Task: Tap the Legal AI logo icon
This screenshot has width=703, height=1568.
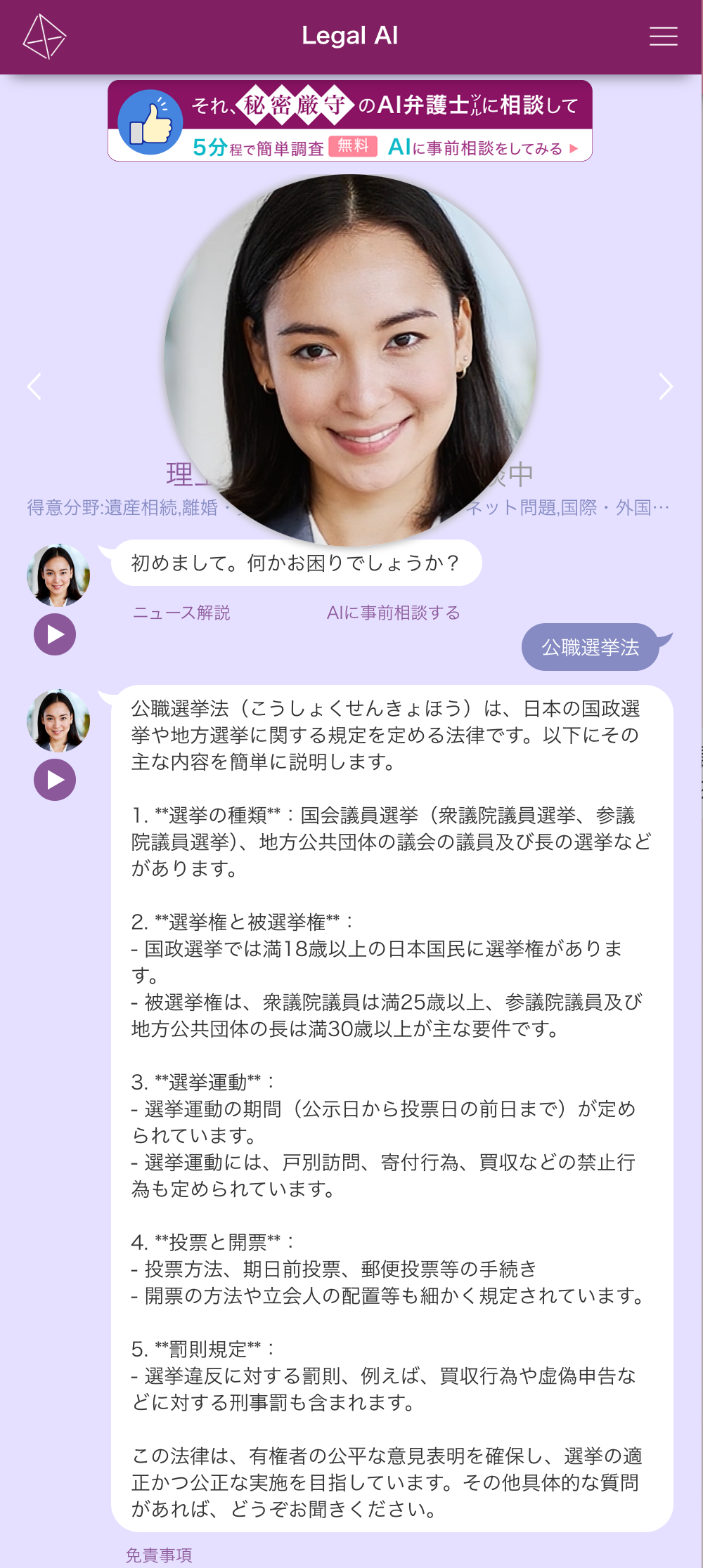Action: point(44,37)
